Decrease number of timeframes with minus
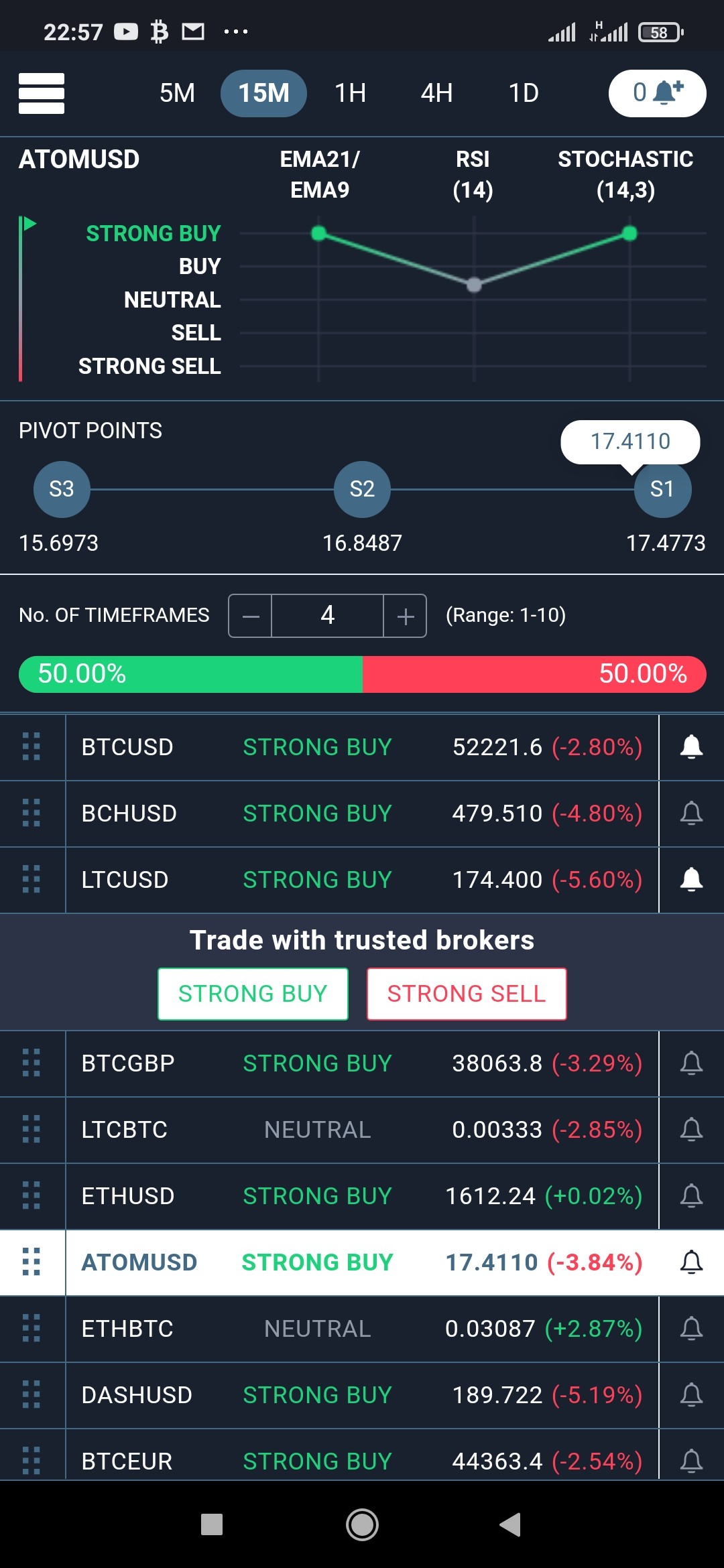Image resolution: width=724 pixels, height=1568 pixels. [250, 616]
